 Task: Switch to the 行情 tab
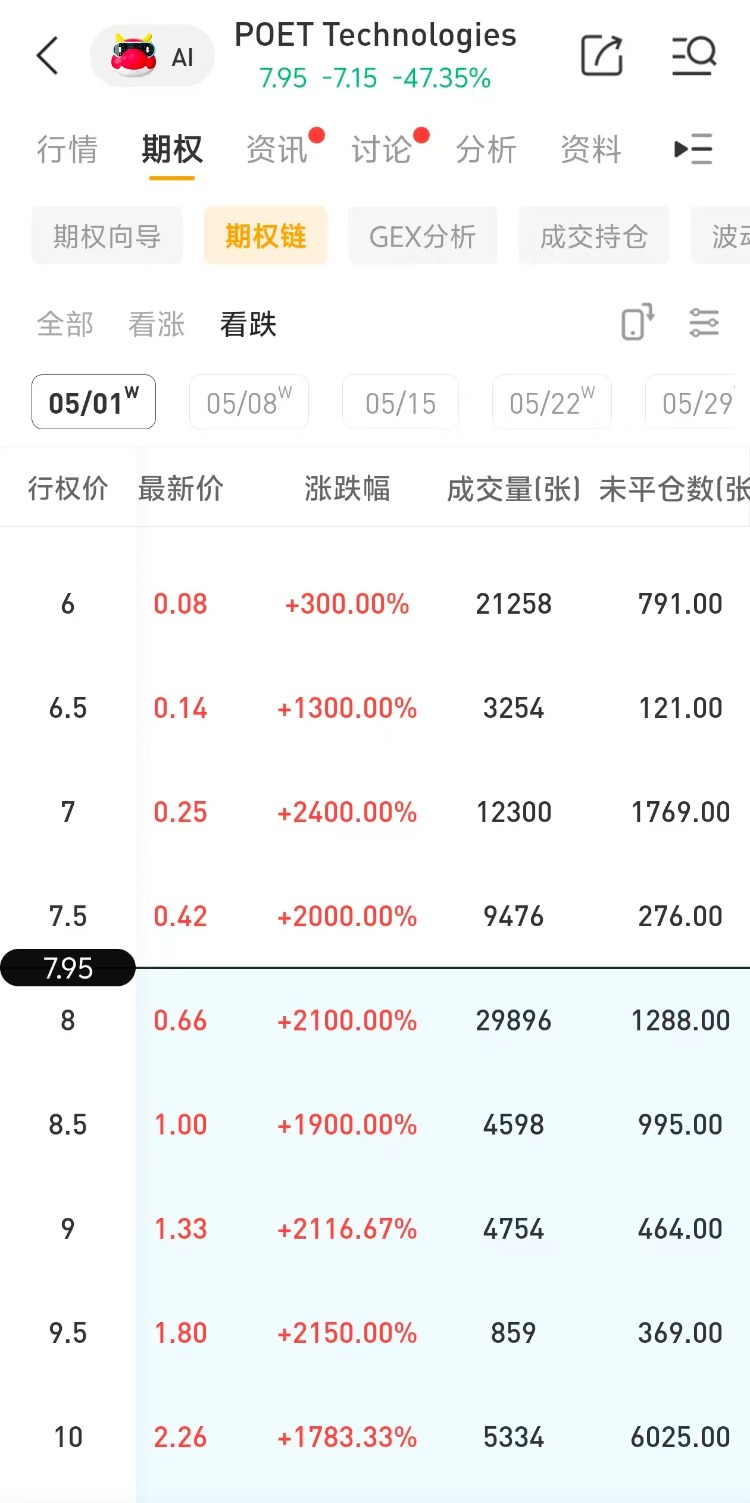[x=67, y=150]
